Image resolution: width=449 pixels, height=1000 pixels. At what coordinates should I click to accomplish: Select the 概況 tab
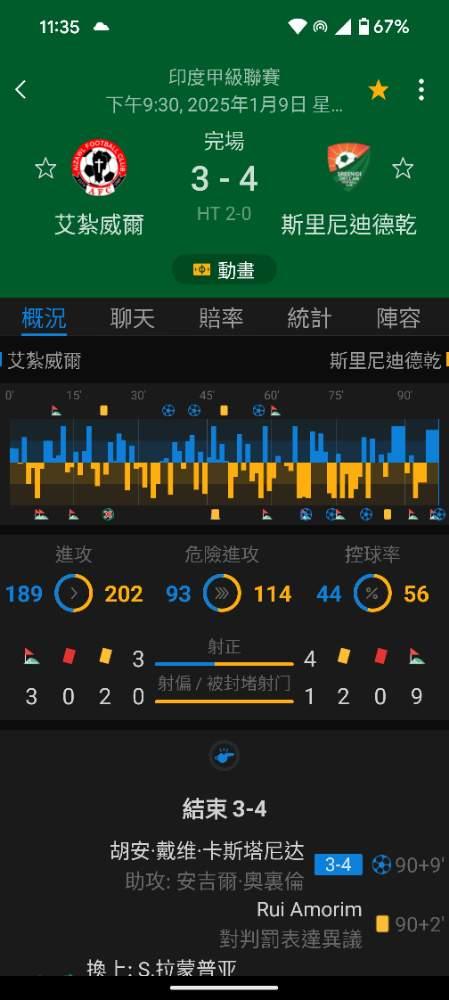tap(44, 318)
